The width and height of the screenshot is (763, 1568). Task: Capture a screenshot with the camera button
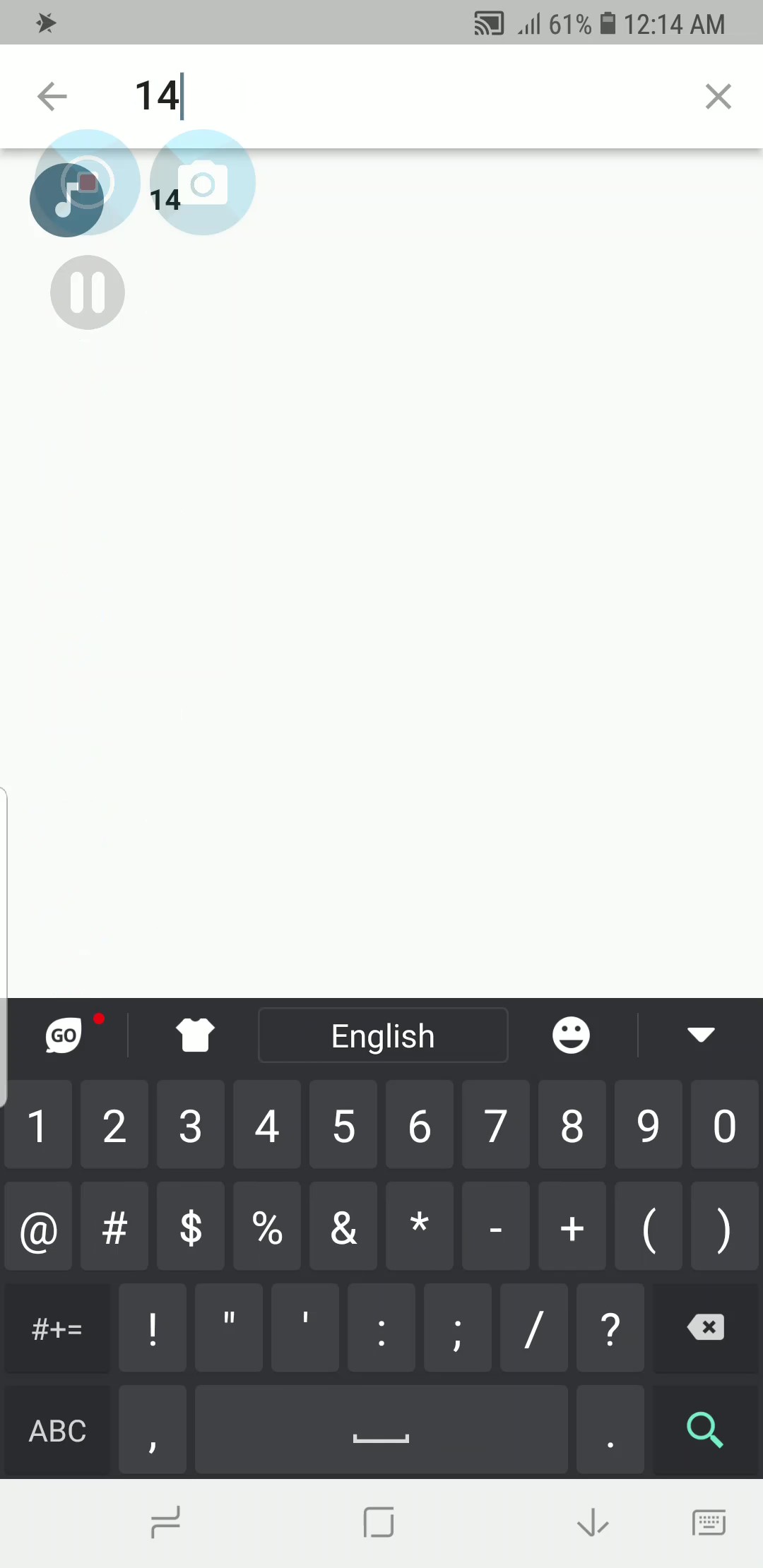pos(202,182)
